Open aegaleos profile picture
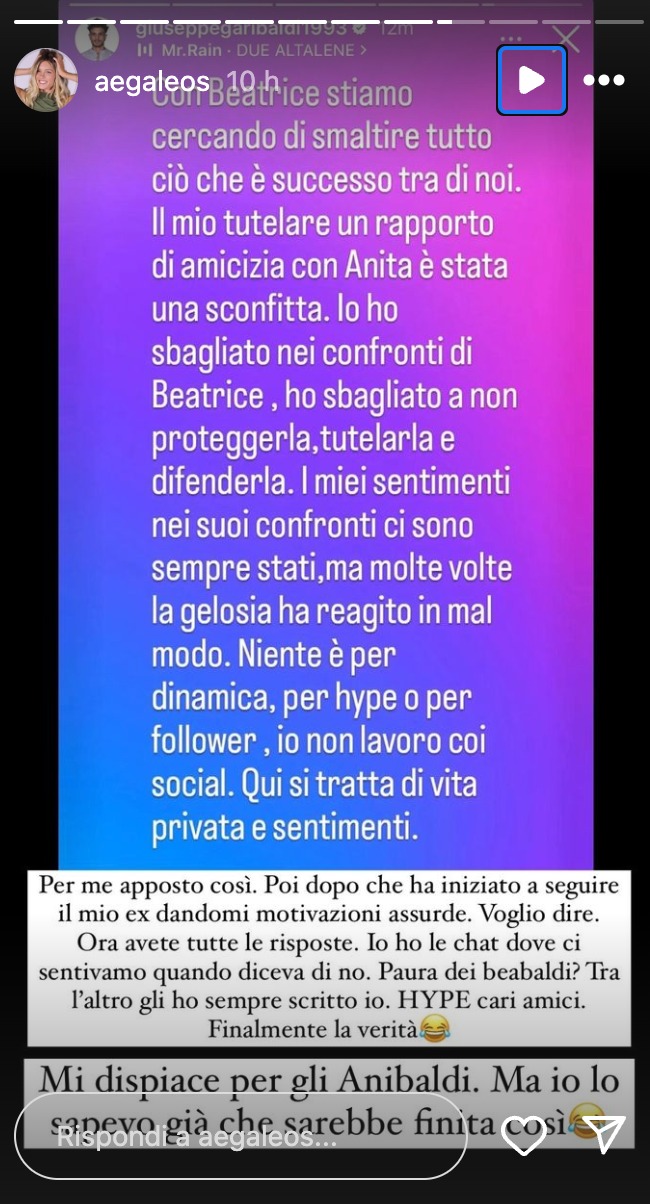 pyautogui.click(x=46, y=80)
